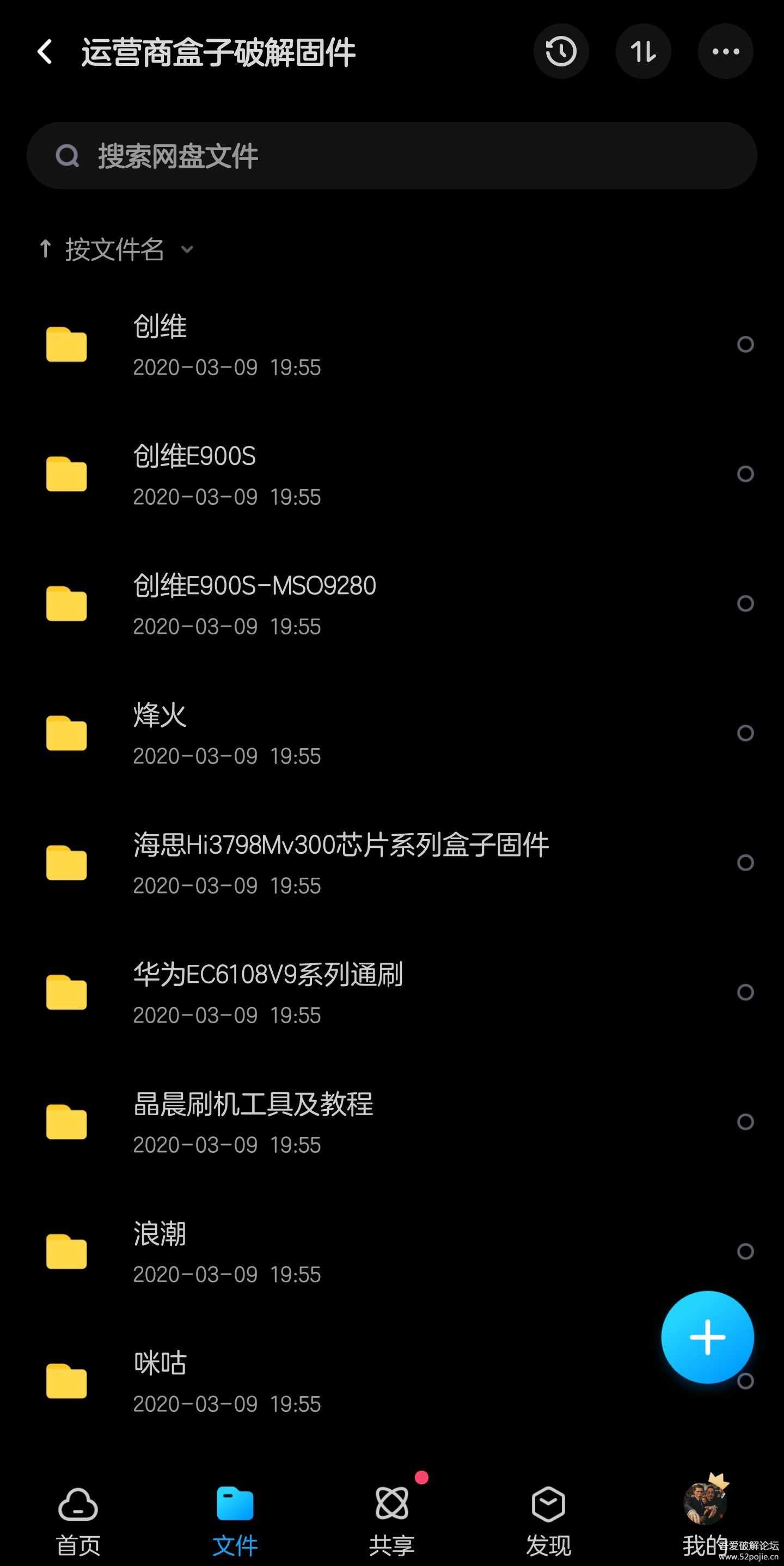
Task: Open the recent history clock icon
Action: 560,52
